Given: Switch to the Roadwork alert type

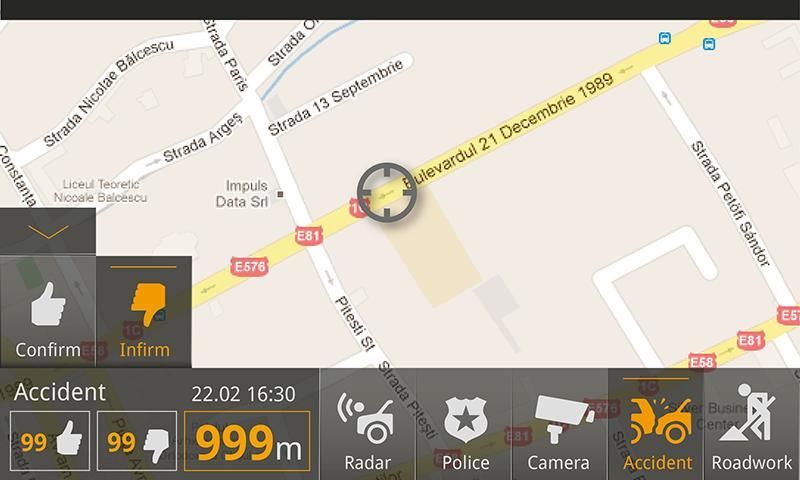Looking at the screenshot, I should click(x=751, y=425).
